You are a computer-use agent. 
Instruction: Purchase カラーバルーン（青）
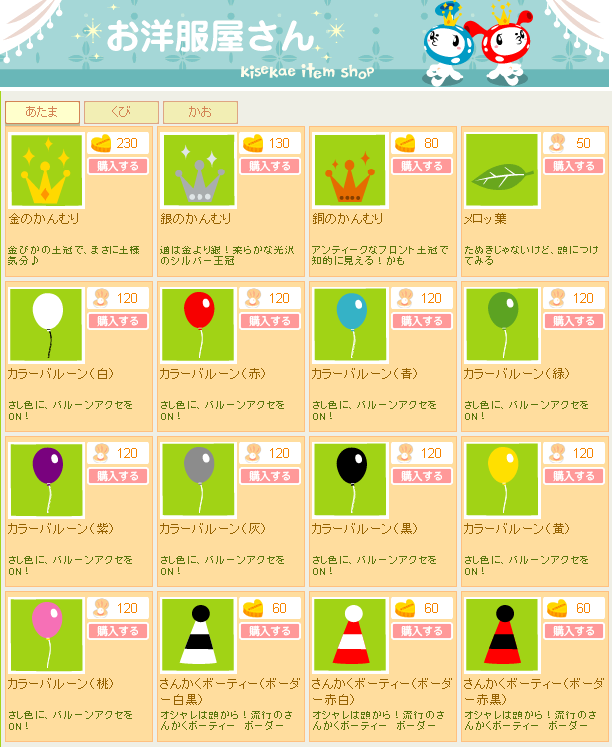click(x=422, y=321)
